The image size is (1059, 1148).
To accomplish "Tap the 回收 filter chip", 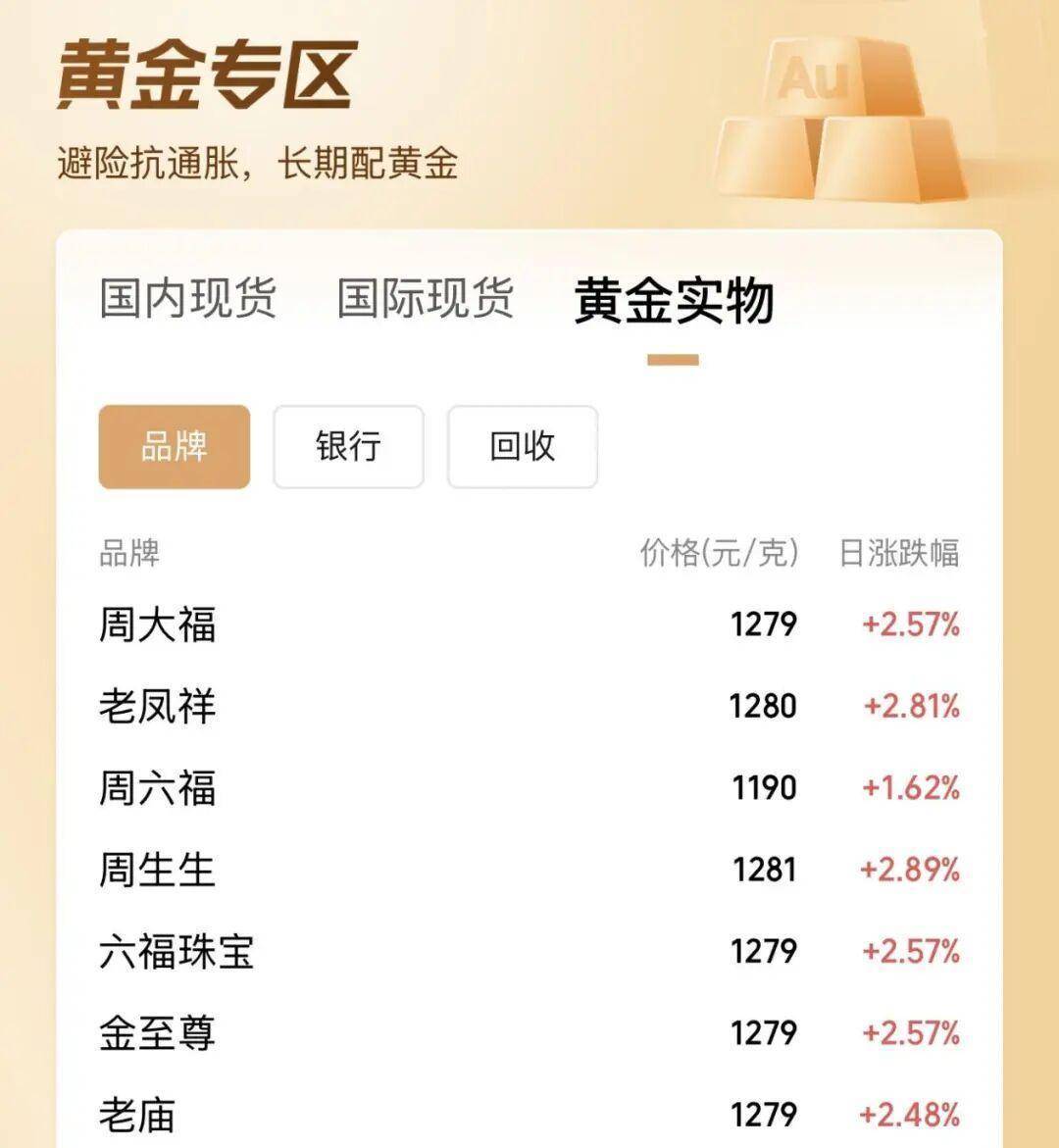I will pyautogui.click(x=523, y=447).
